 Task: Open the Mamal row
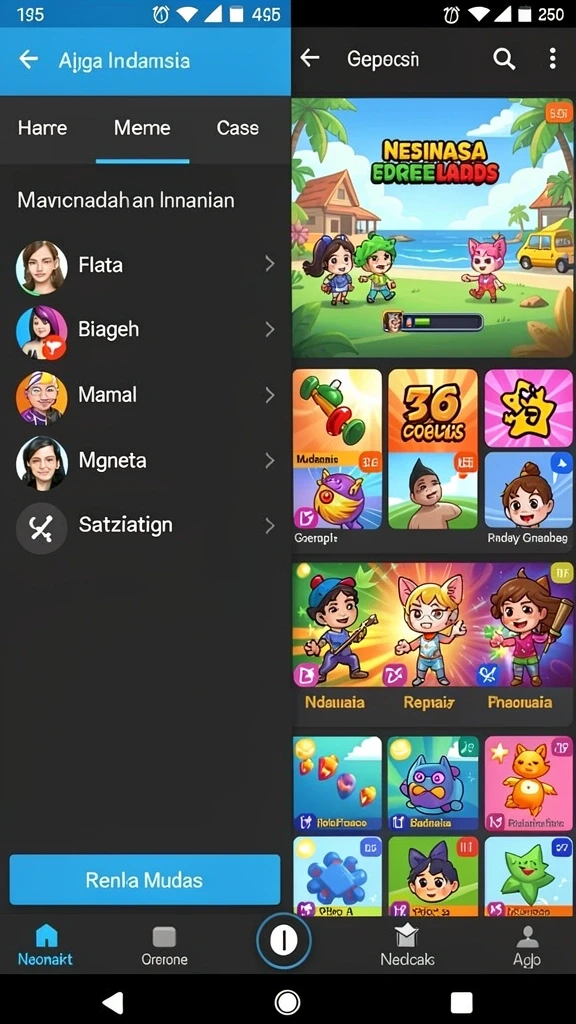pyautogui.click(x=145, y=396)
